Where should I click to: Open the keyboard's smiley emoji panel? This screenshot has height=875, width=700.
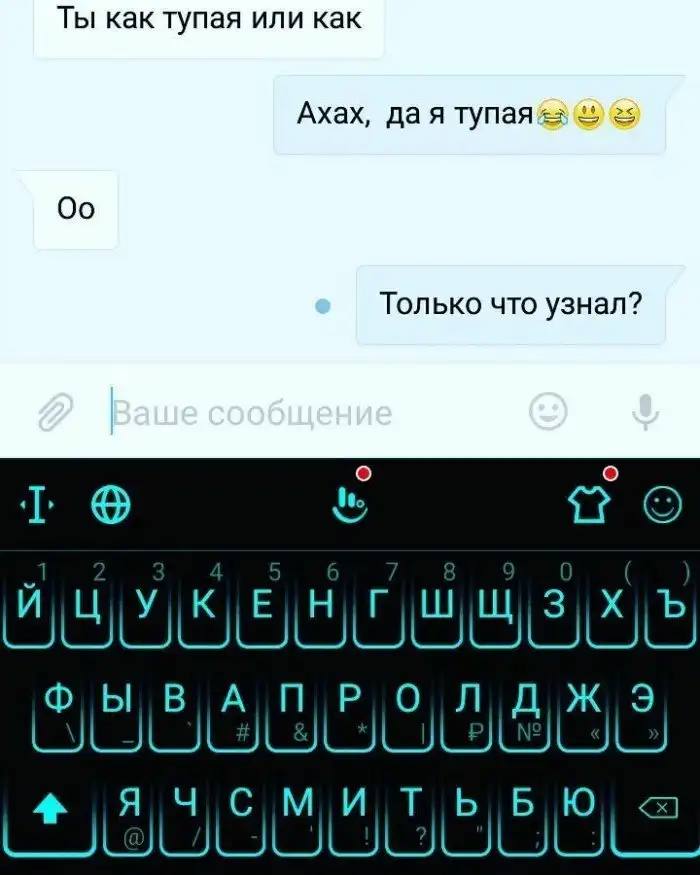point(661,508)
